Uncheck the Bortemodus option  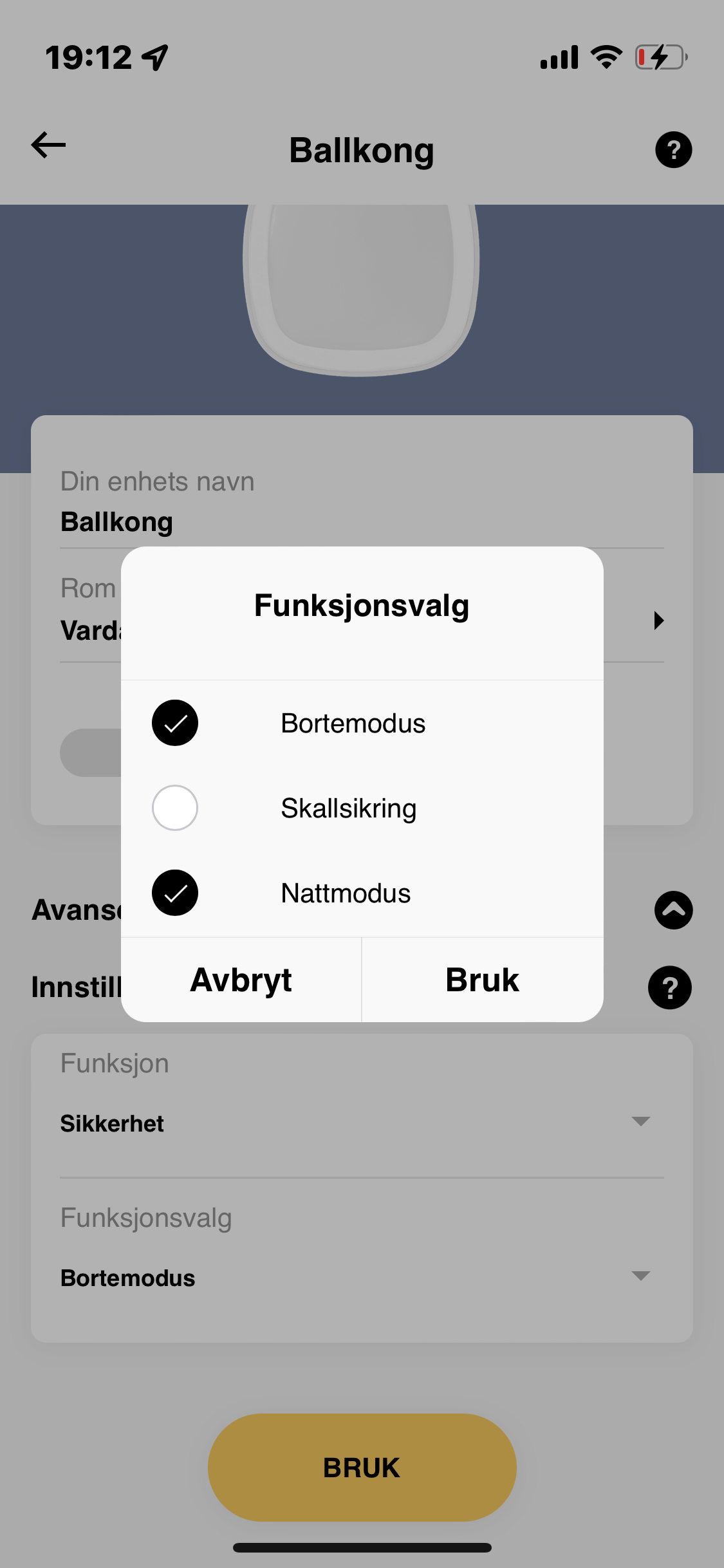click(175, 723)
